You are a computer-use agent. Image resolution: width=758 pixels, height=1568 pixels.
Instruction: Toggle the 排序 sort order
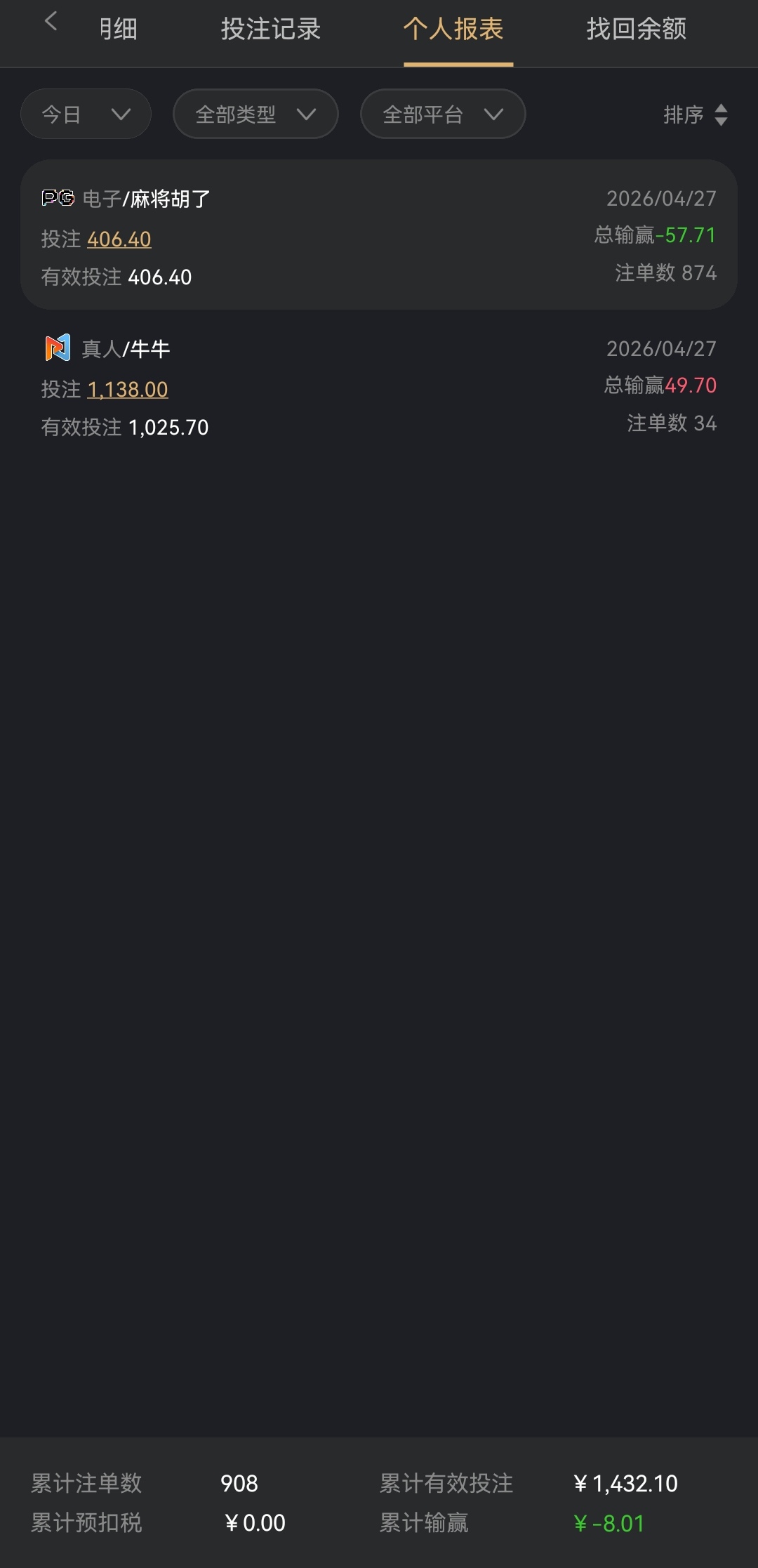point(695,114)
